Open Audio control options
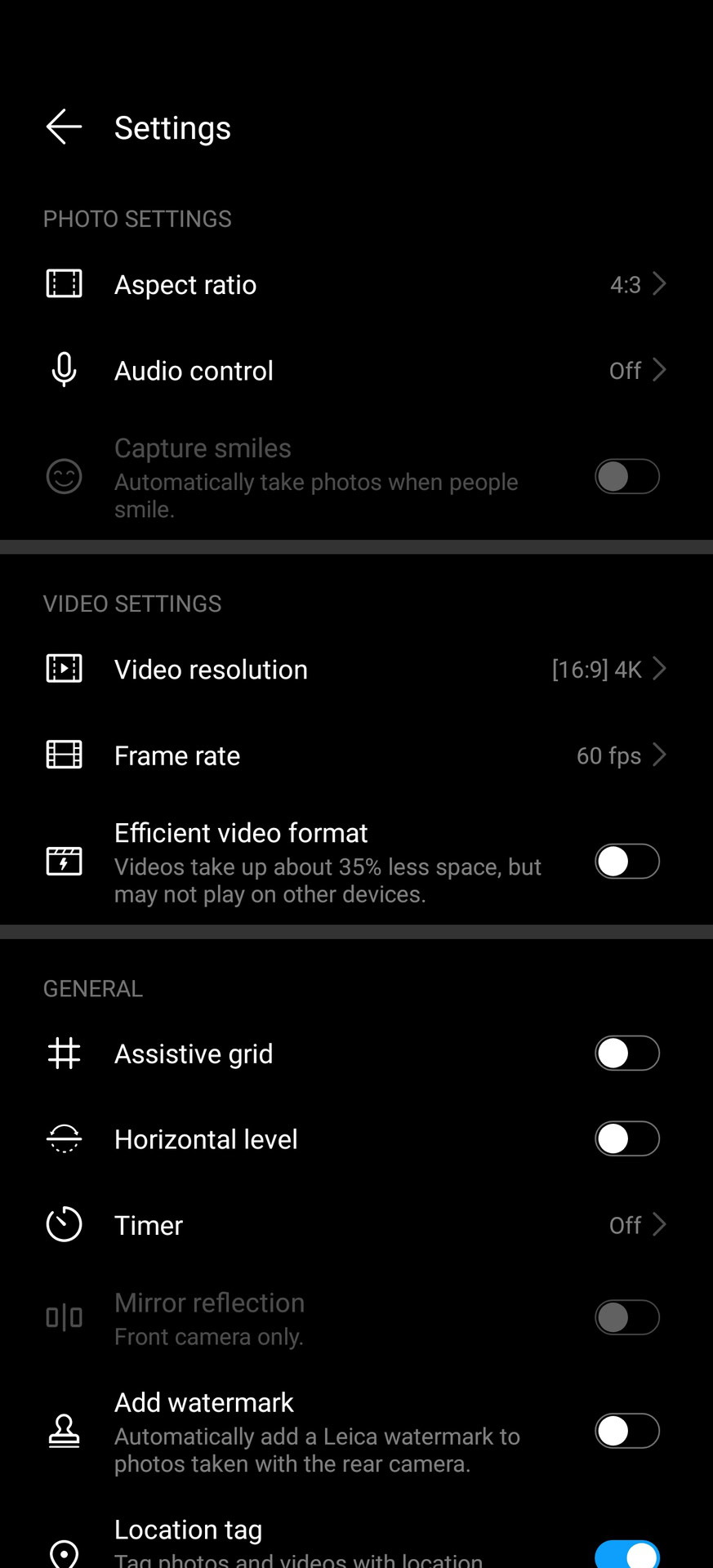Image resolution: width=713 pixels, height=1568 pixels. (355, 371)
